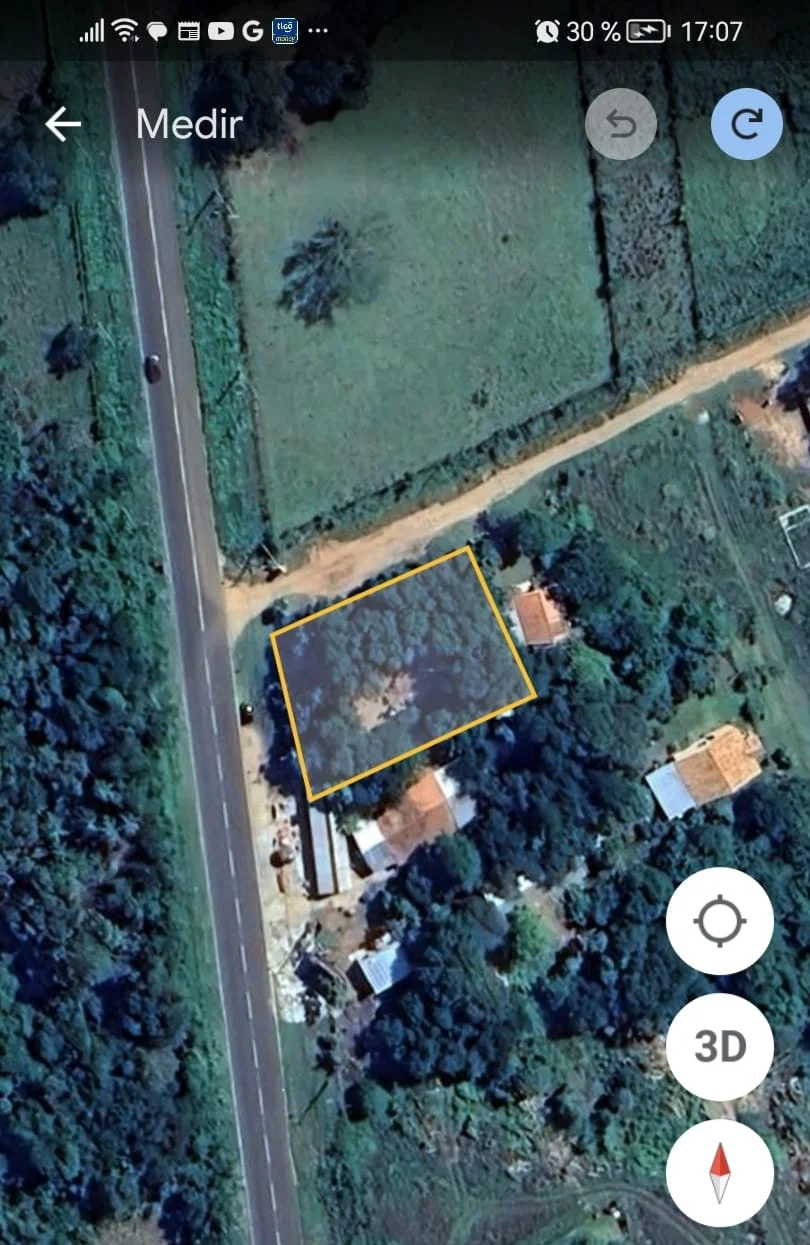
Task: Switch to 3D view
Action: pyautogui.click(x=720, y=1047)
